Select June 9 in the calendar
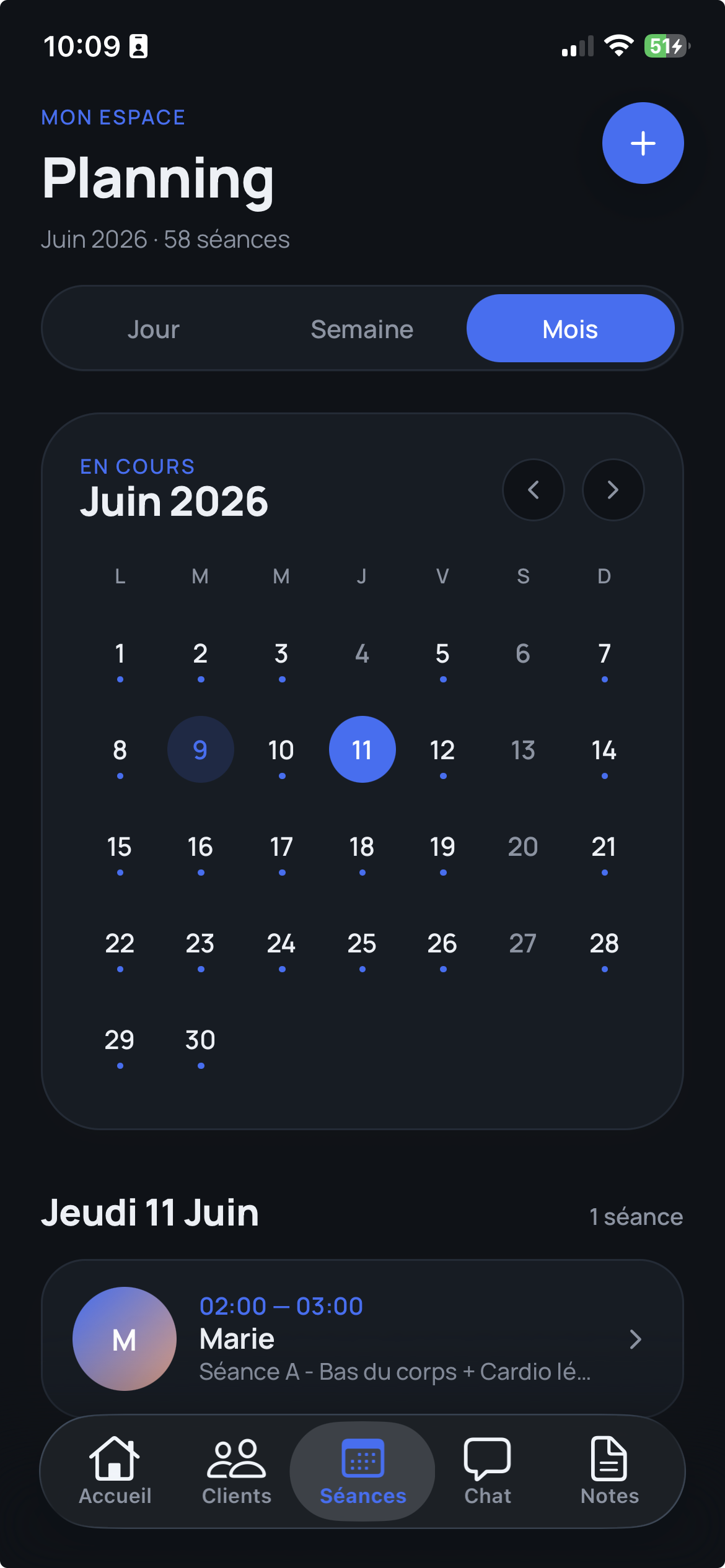725x1568 pixels. (200, 749)
